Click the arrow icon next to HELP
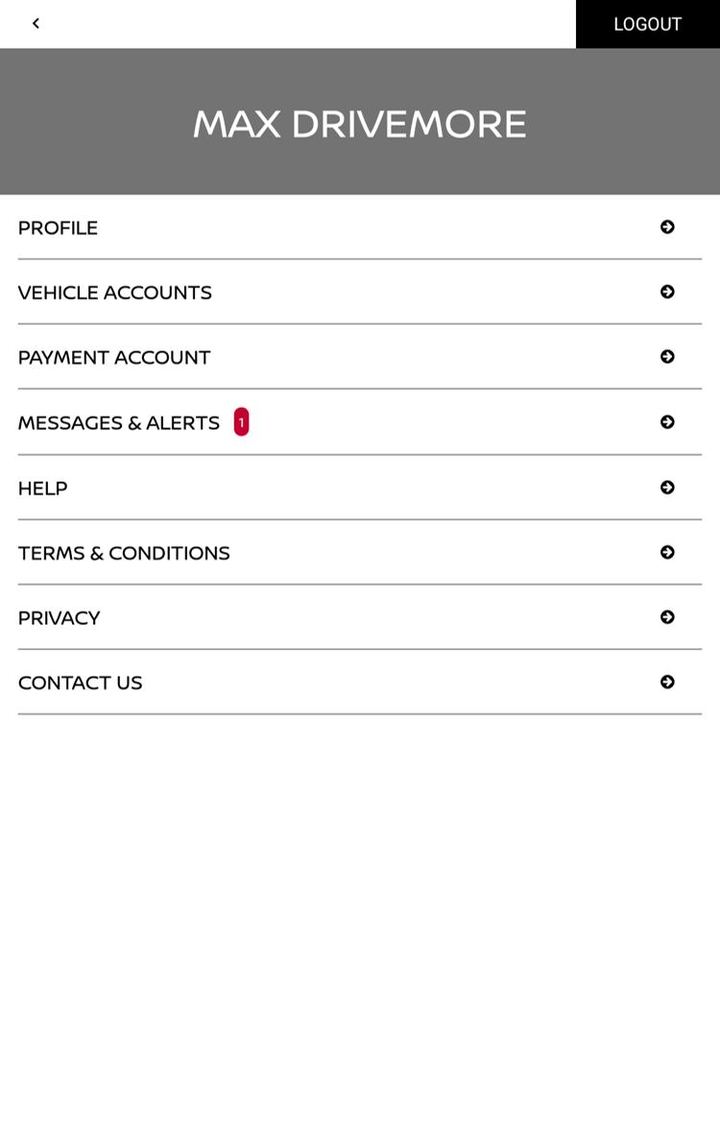 667,487
